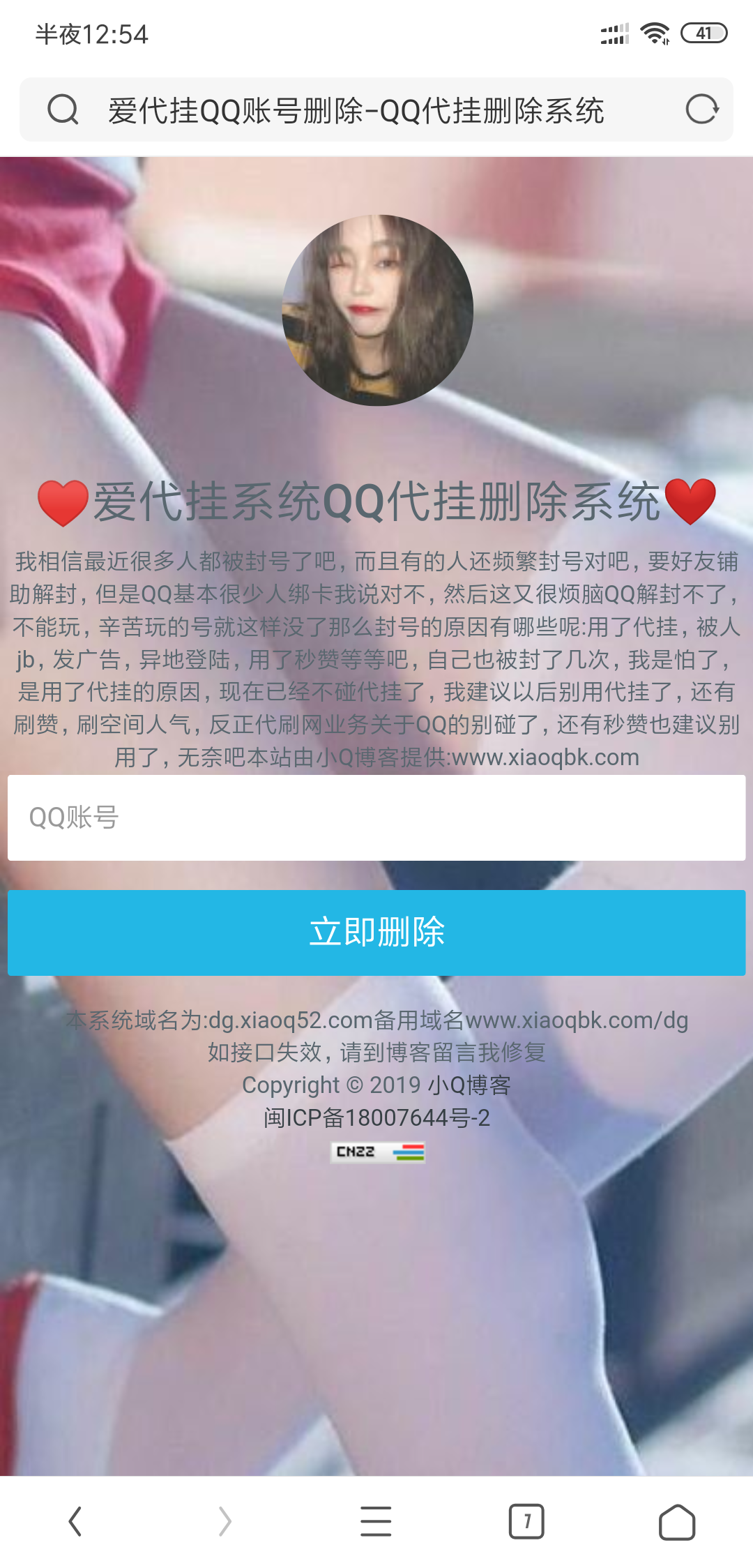Open the browser menu

376,1521
